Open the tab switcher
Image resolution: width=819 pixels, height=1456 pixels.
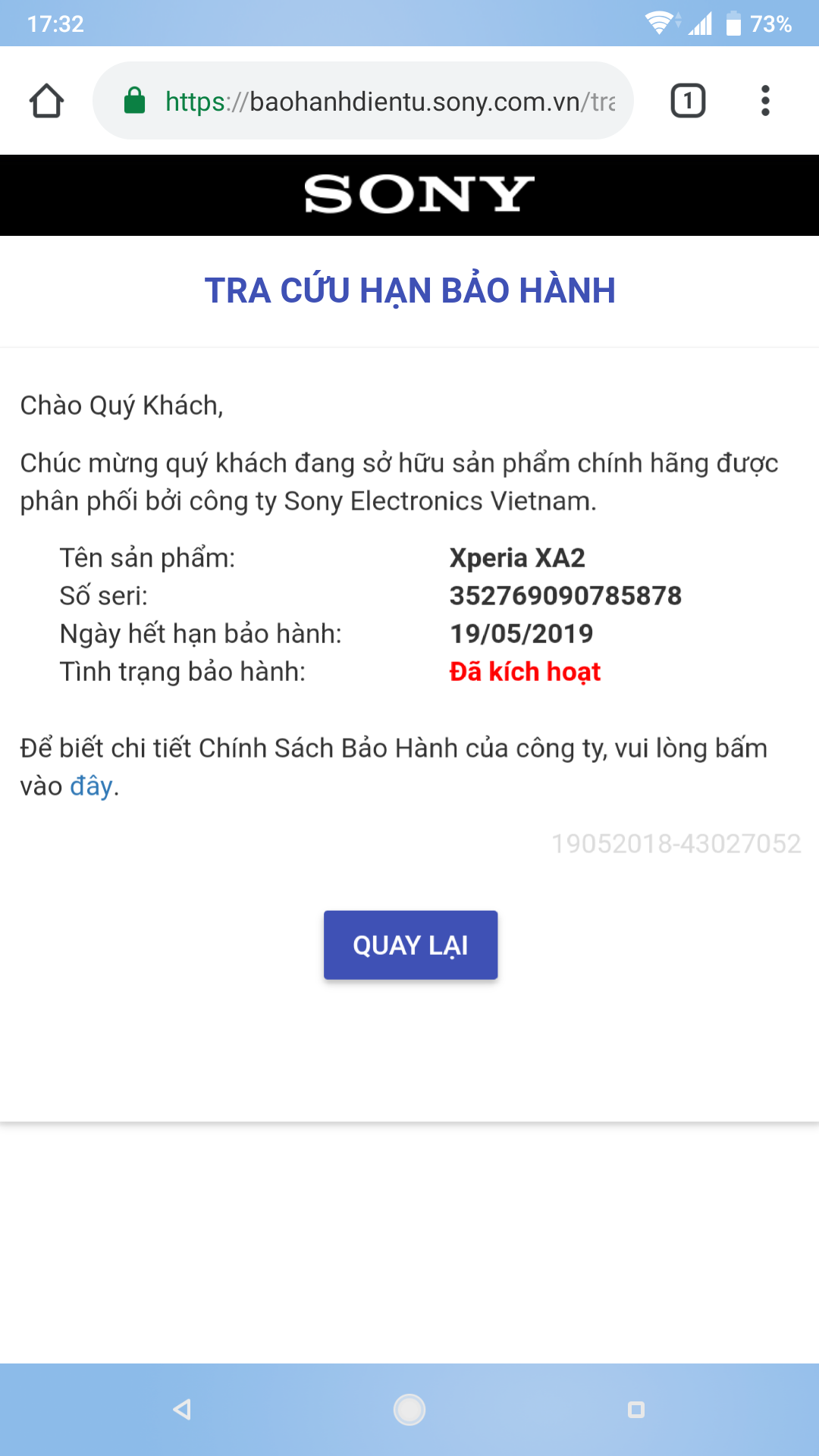688,101
